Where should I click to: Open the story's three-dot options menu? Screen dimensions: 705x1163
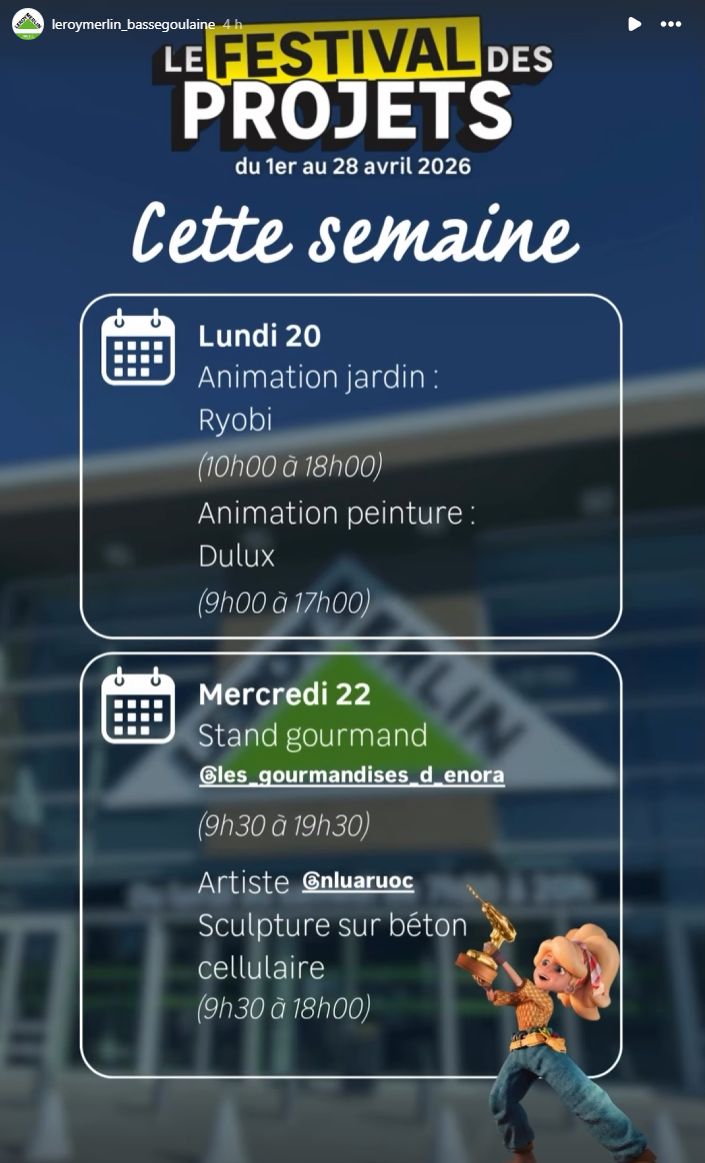pos(671,24)
